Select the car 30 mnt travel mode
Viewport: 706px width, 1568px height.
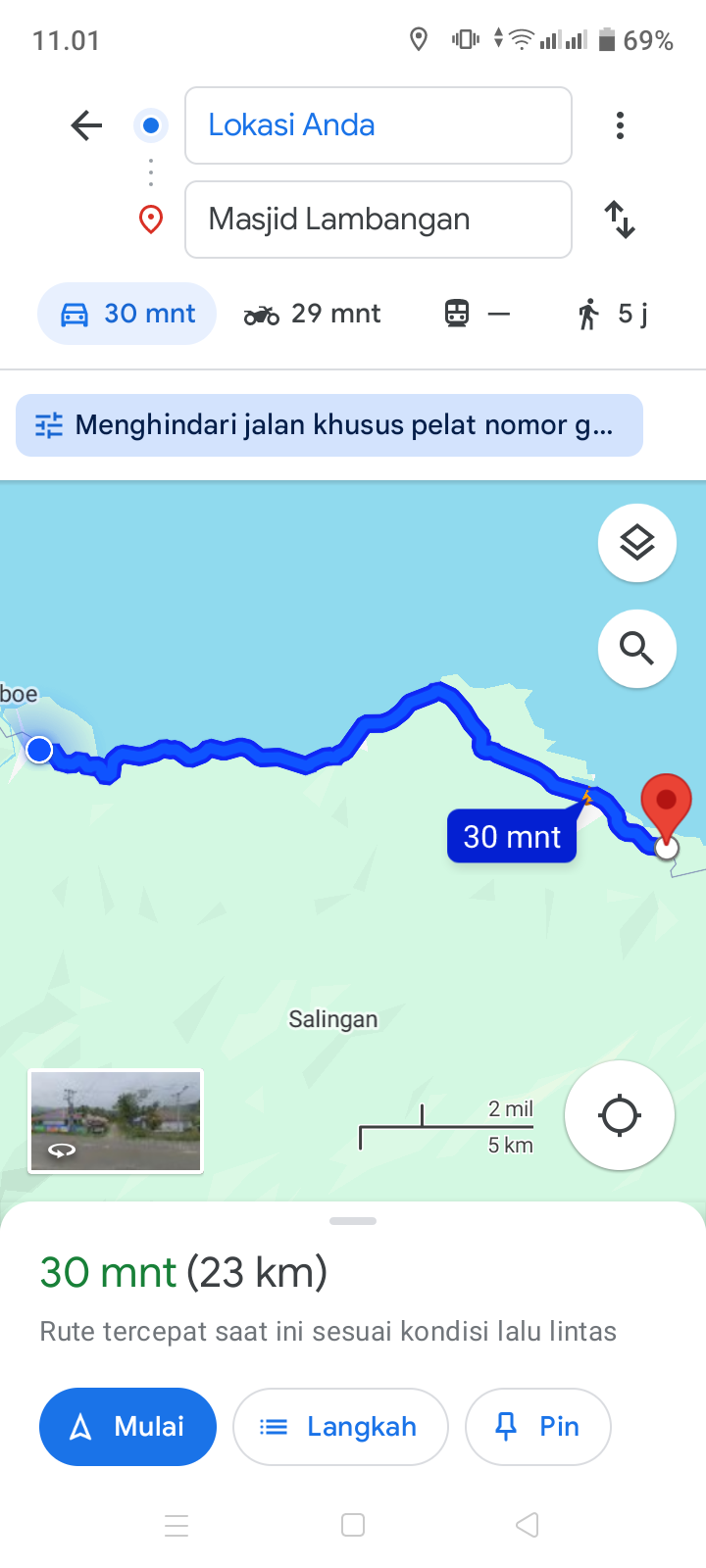[126, 314]
